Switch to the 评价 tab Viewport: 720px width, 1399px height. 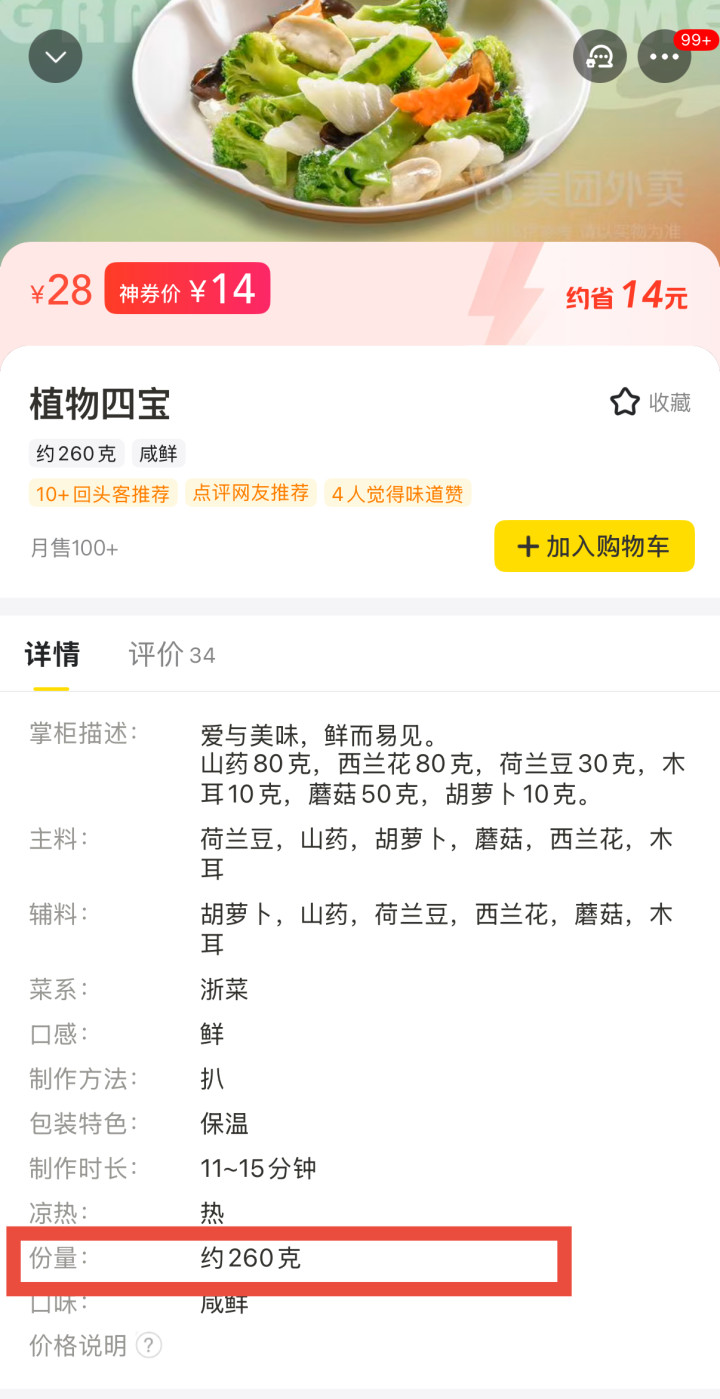coord(171,655)
